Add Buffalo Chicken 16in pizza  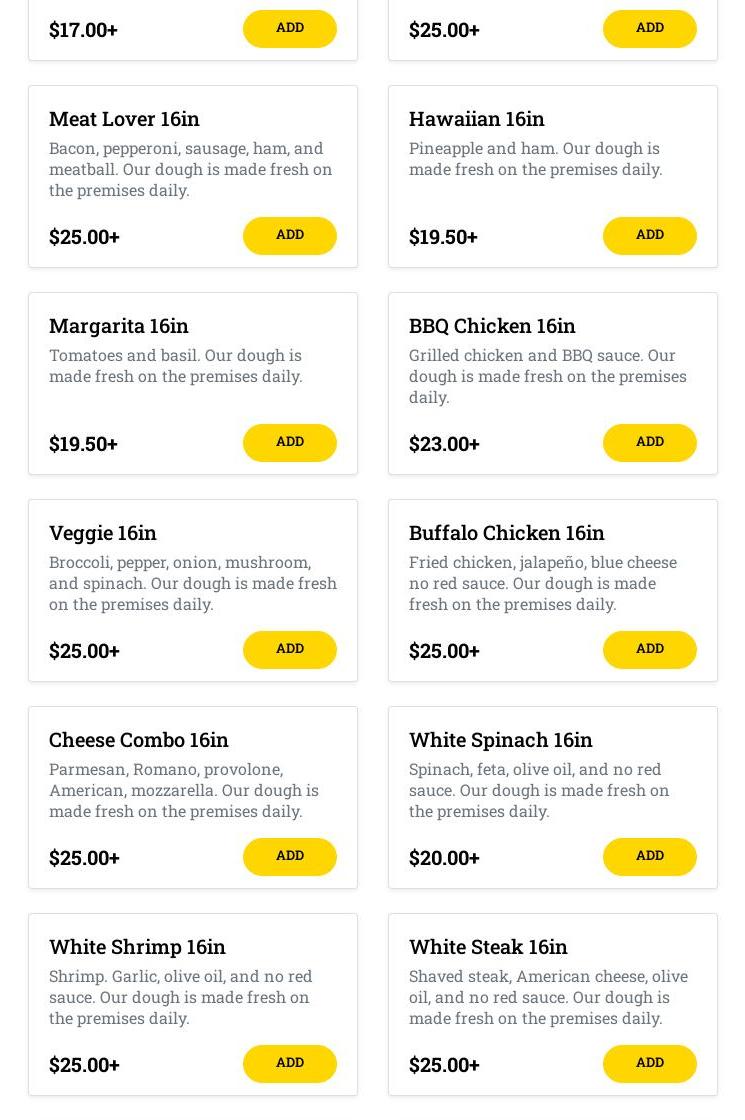649,649
